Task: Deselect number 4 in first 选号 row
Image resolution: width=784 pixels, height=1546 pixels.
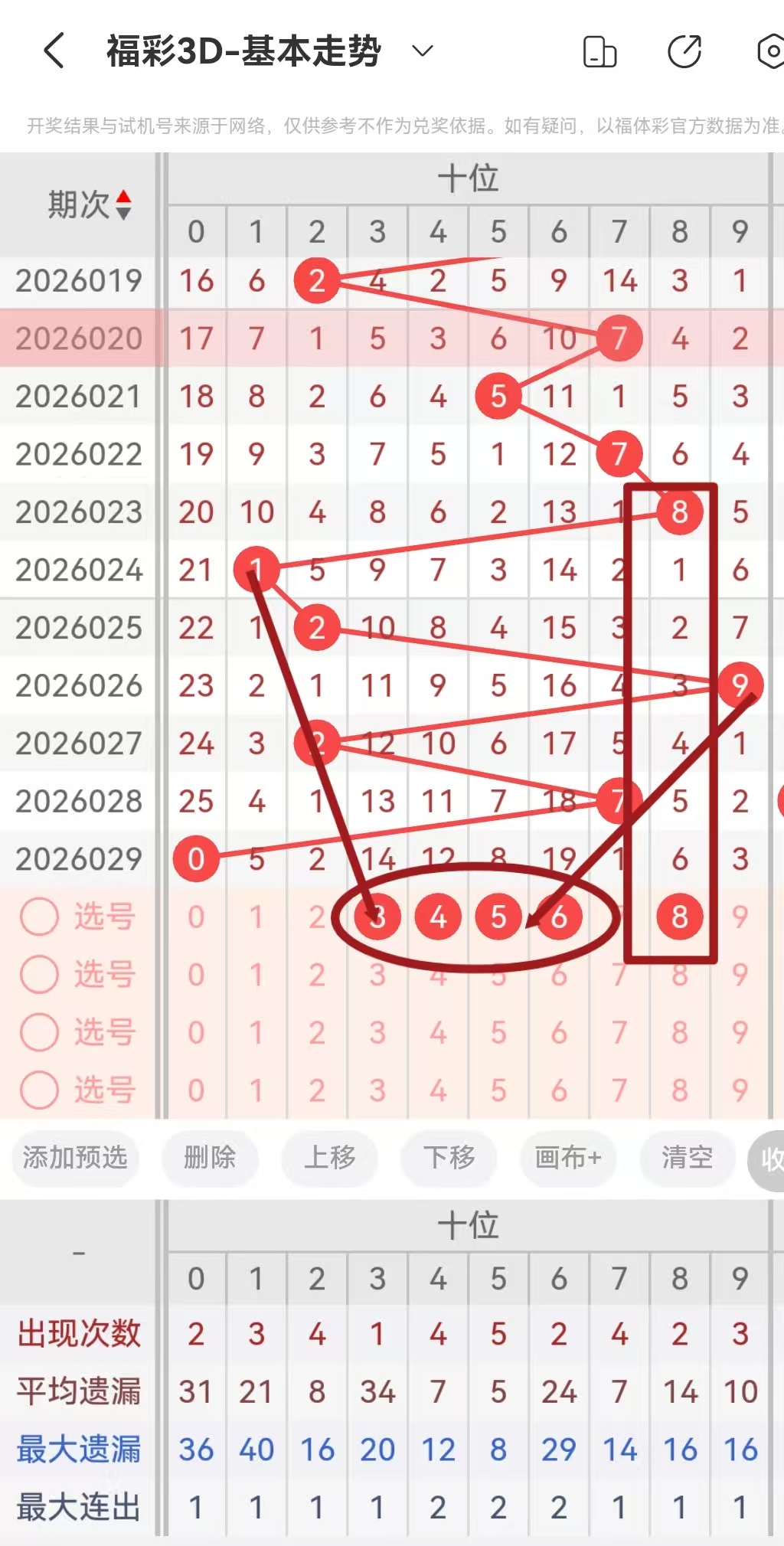Action: [438, 917]
